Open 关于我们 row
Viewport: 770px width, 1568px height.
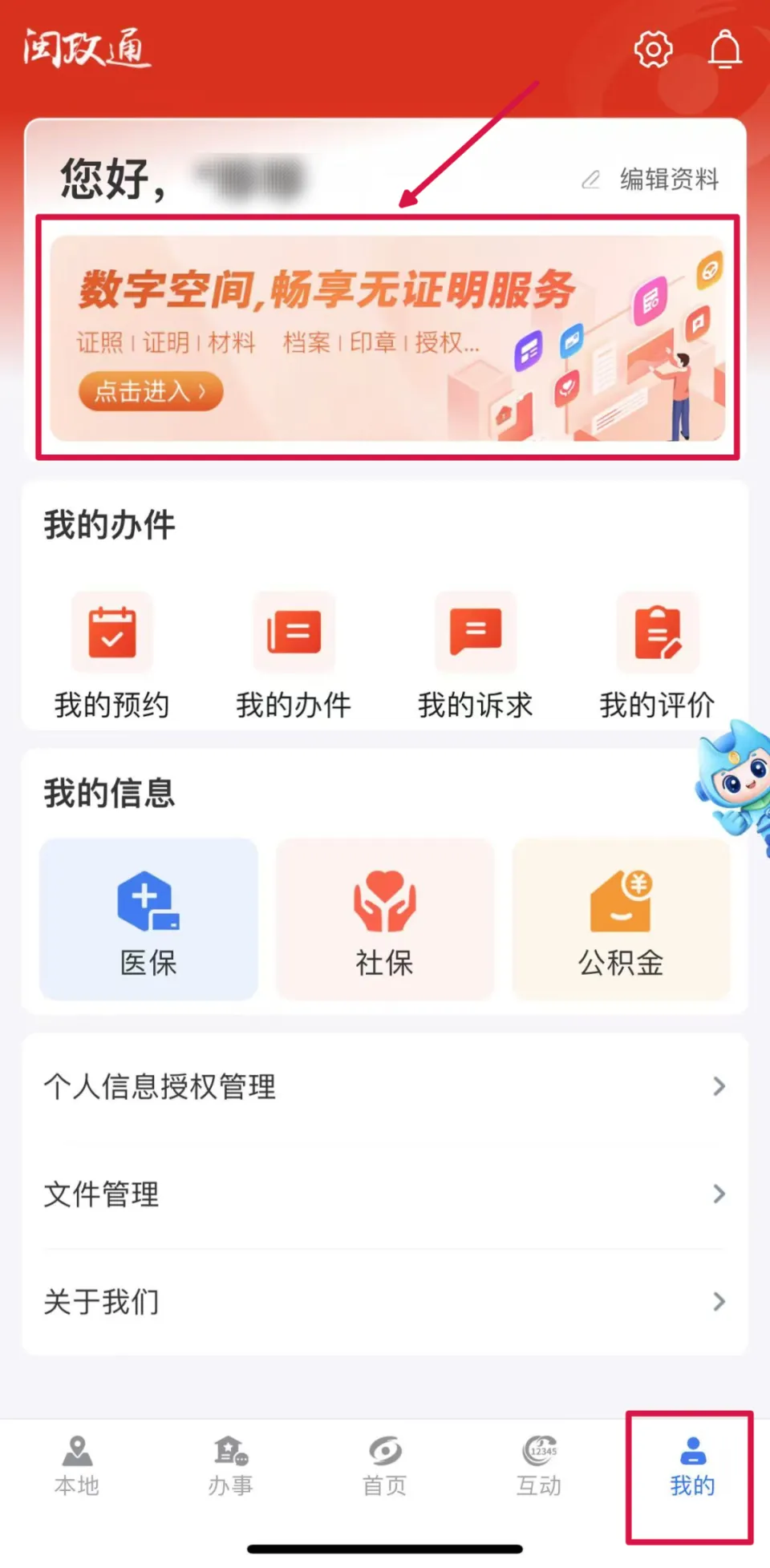click(385, 1302)
